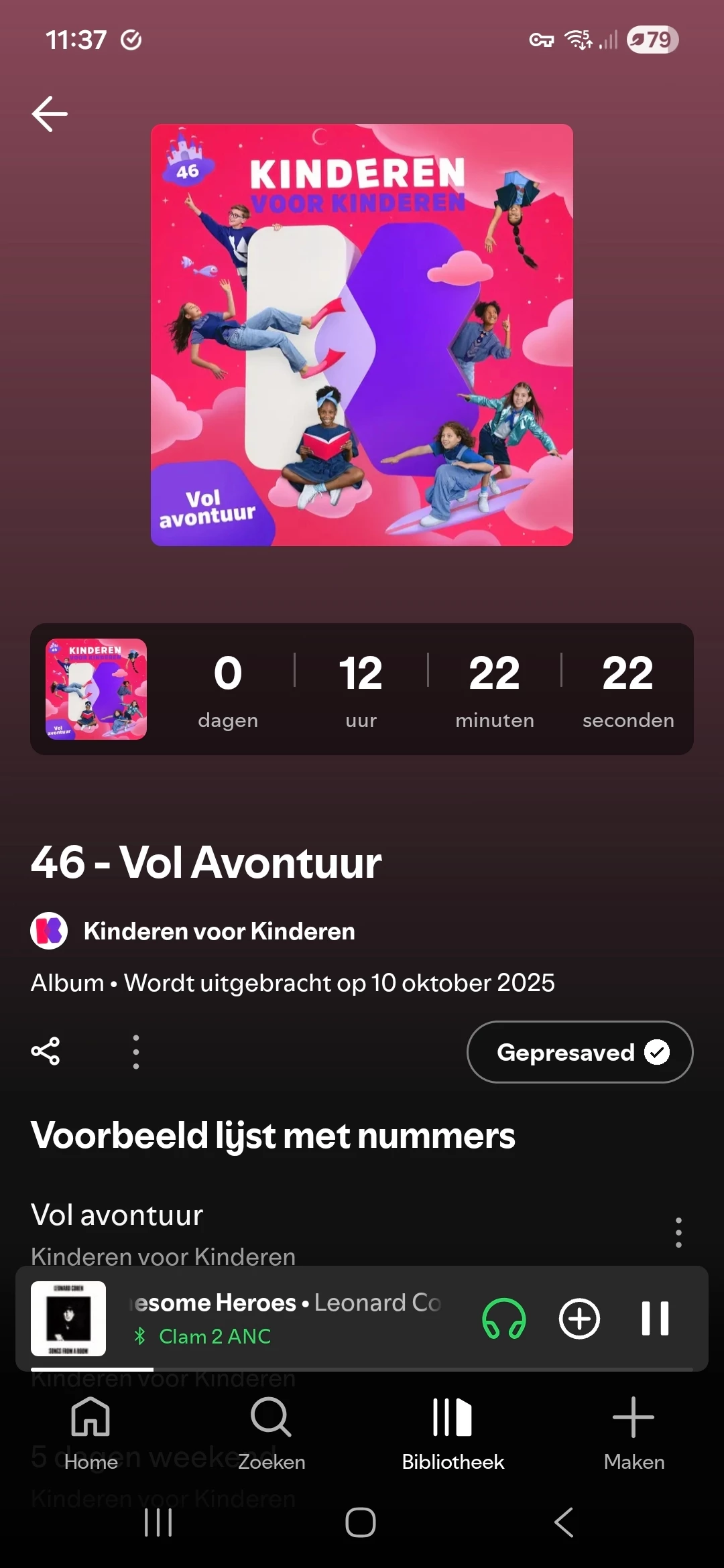Image resolution: width=724 pixels, height=1568 pixels.
Task: Open the headphones device picker
Action: [x=504, y=1319]
